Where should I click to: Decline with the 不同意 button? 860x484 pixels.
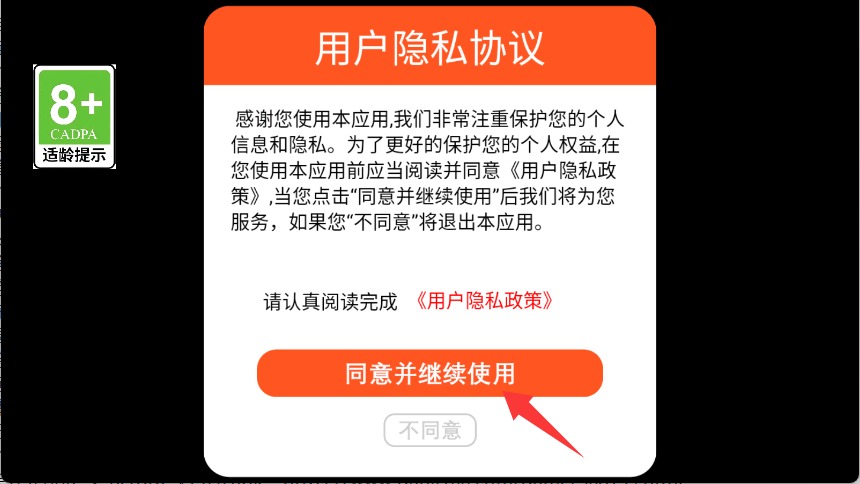[430, 431]
